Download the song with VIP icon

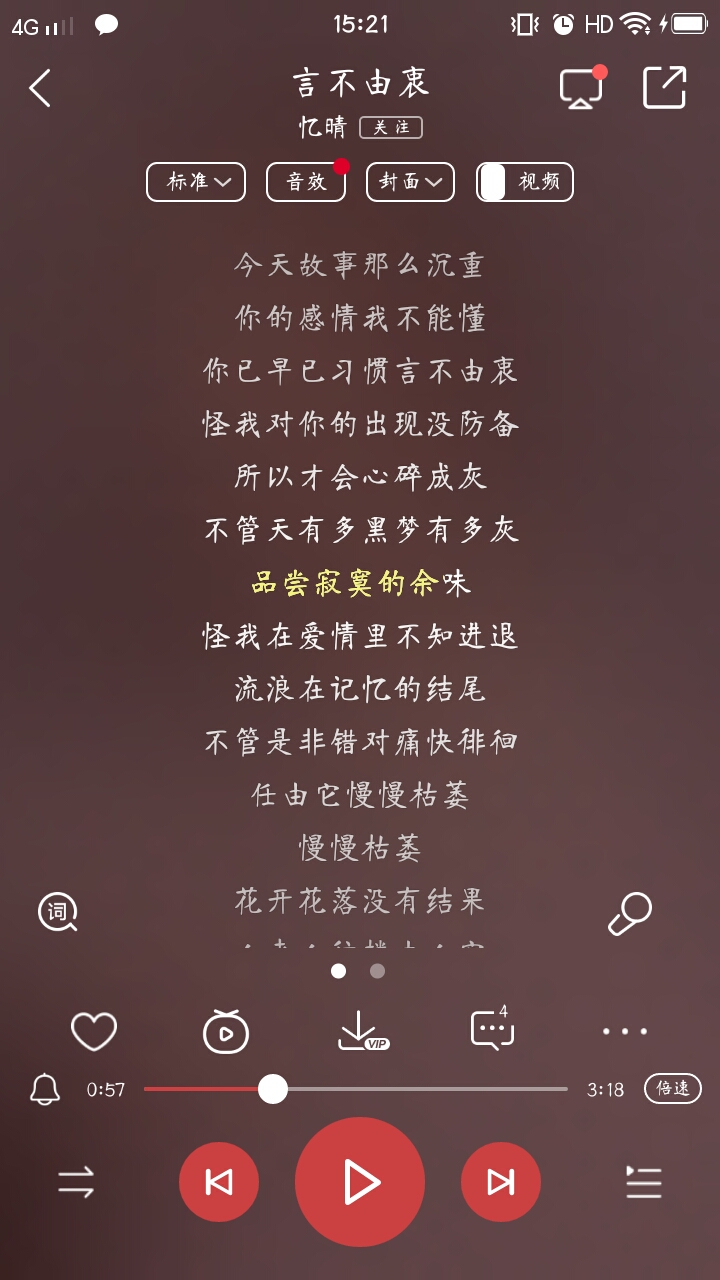click(x=362, y=1031)
